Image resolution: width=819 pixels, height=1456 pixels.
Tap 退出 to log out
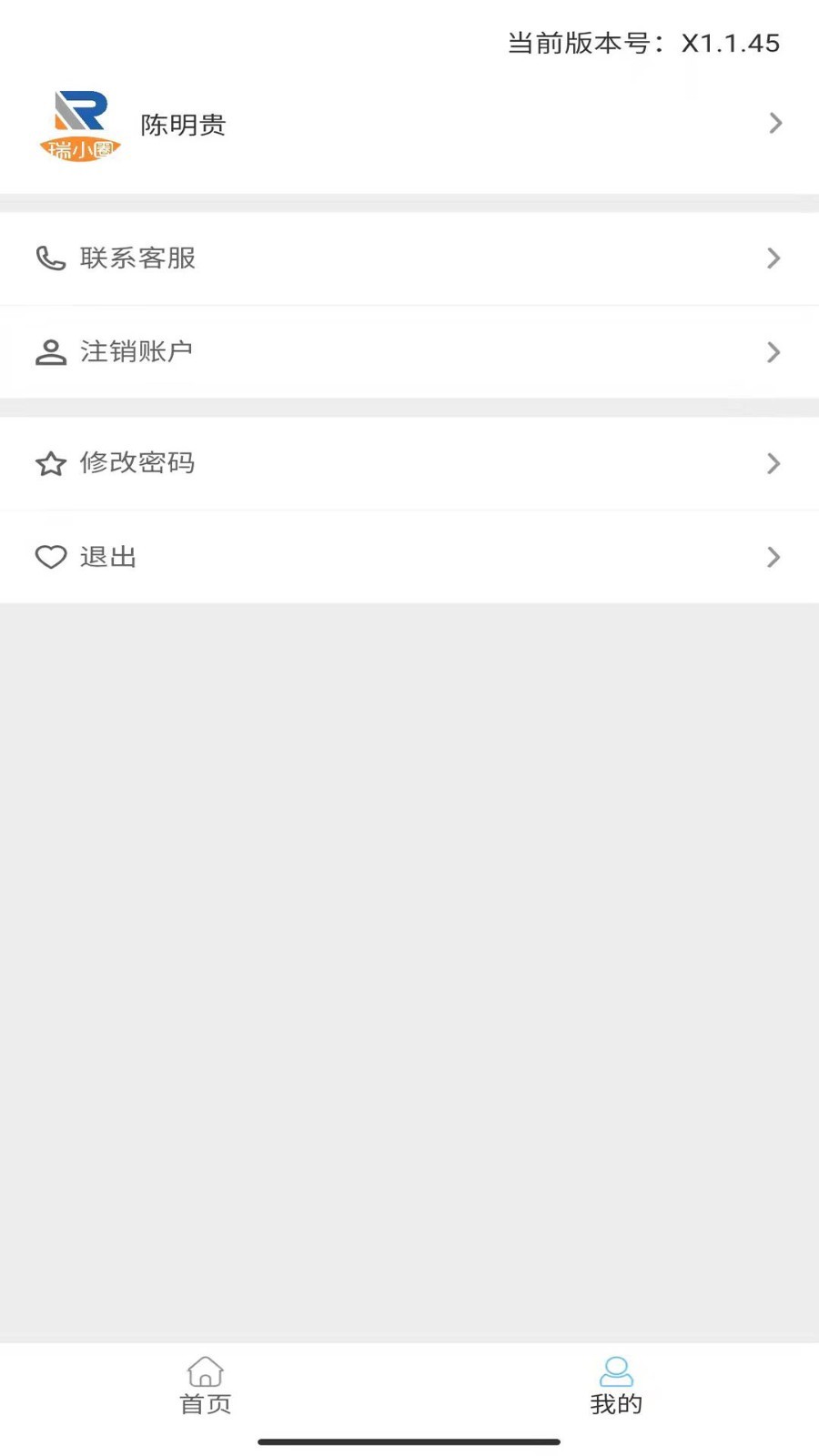[409, 557]
